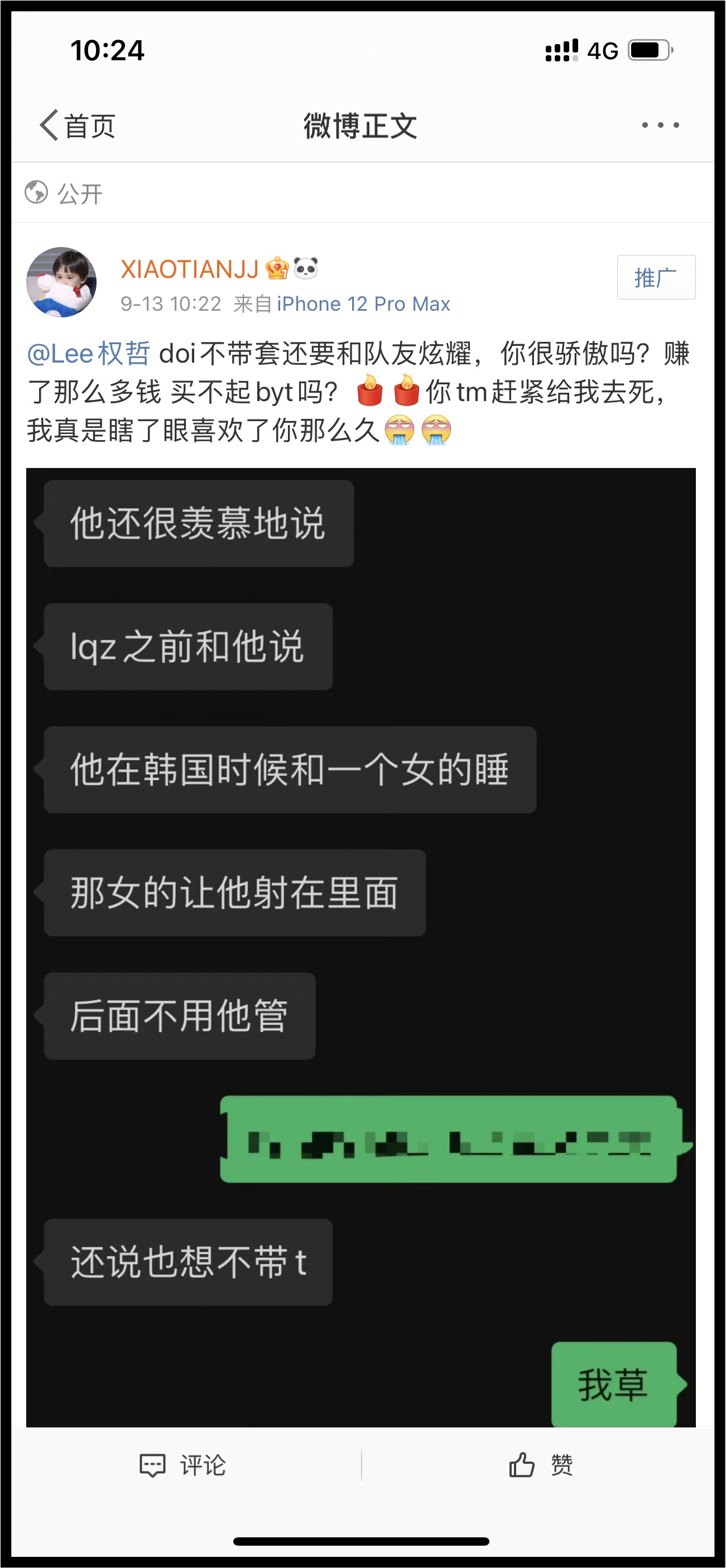Like the post with 赞
This screenshot has width=726, height=1568.
click(541, 1465)
